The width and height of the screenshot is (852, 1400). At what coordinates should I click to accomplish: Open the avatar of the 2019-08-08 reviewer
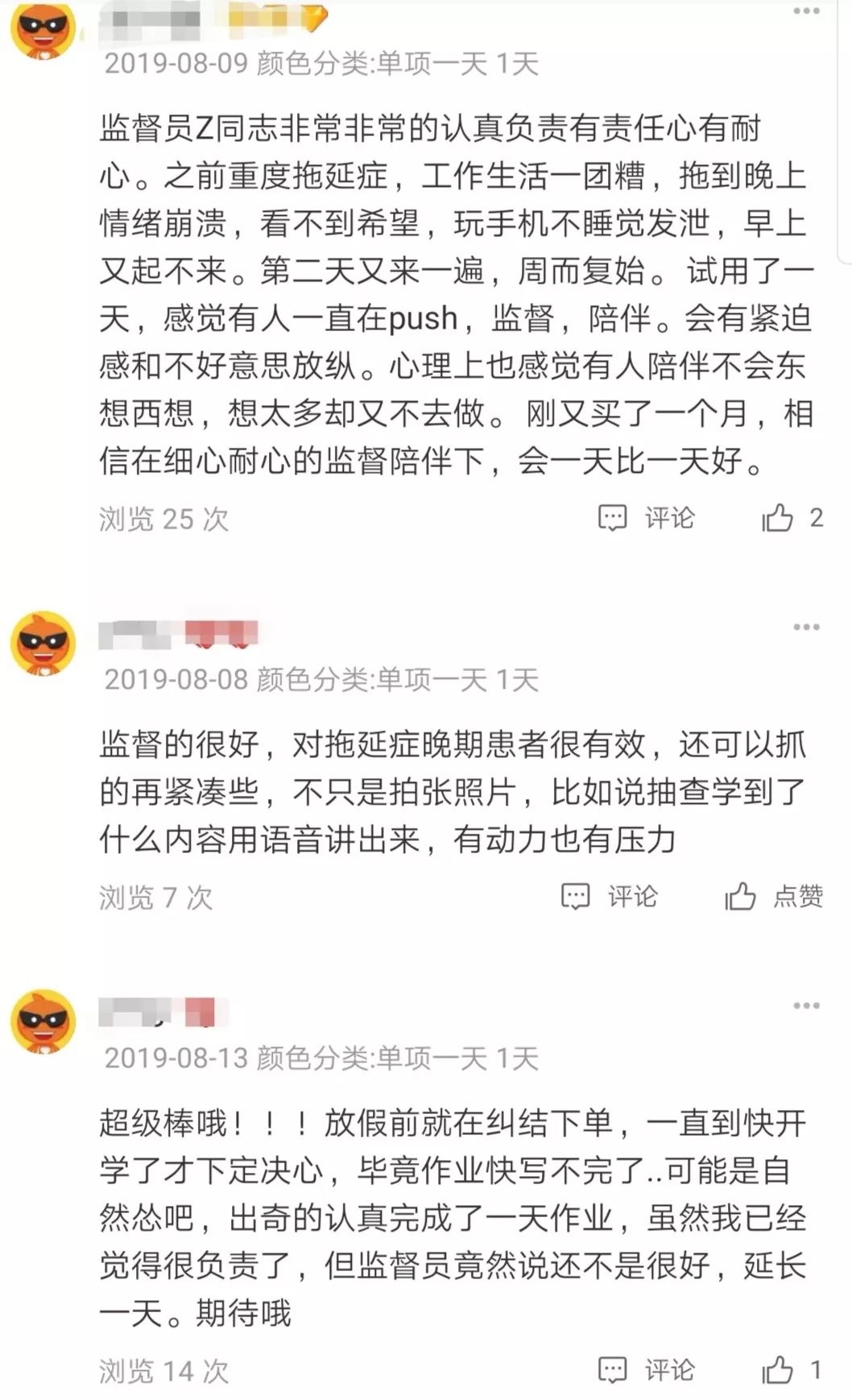pyautogui.click(x=43, y=643)
